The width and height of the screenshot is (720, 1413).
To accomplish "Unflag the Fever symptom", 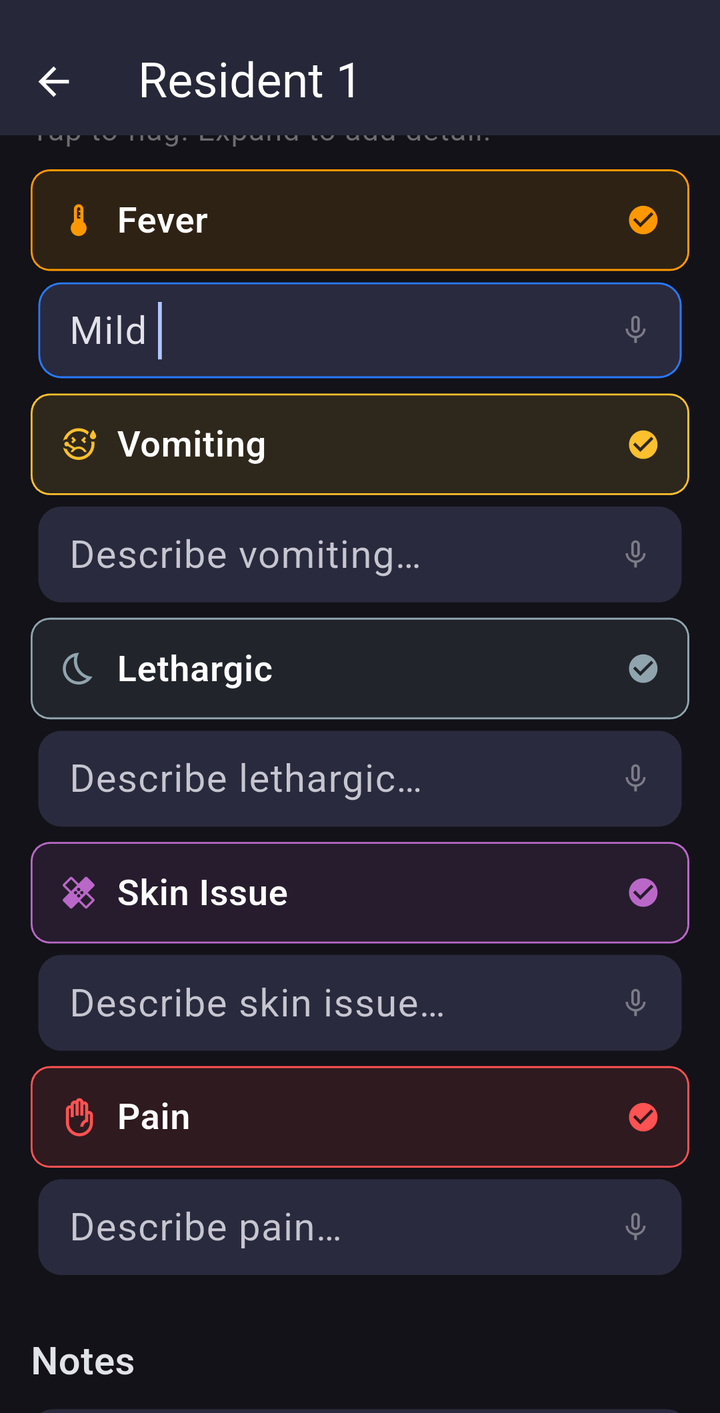I will pyautogui.click(x=360, y=220).
